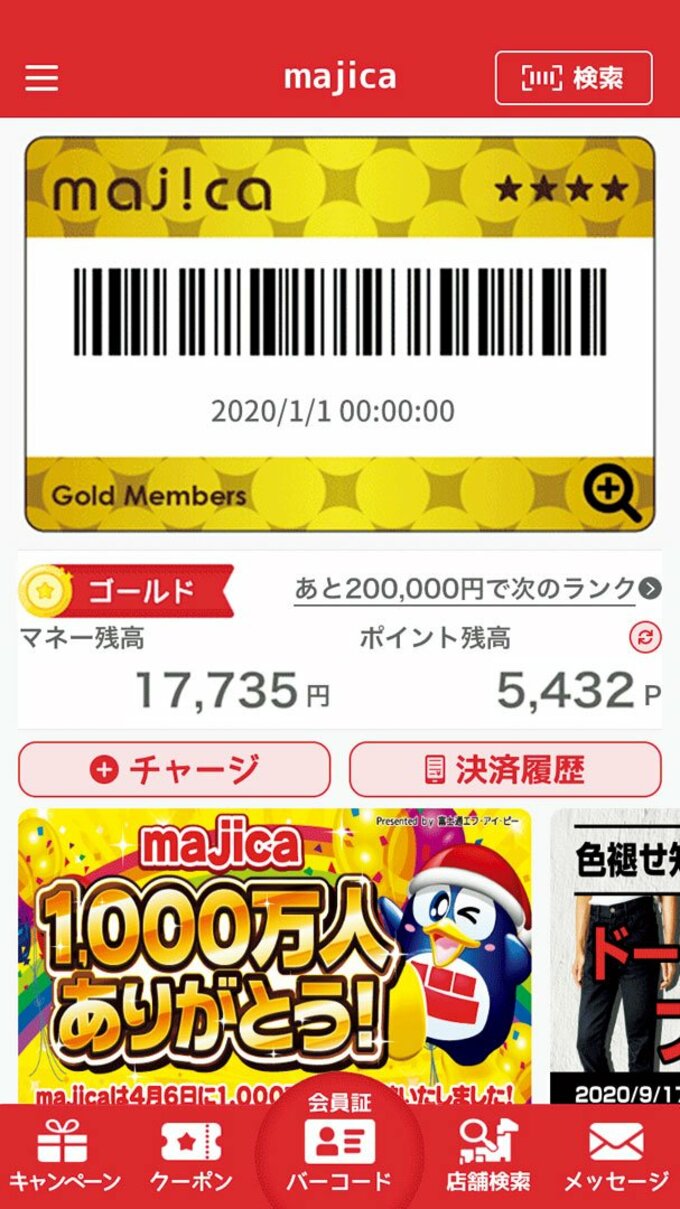Image resolution: width=680 pixels, height=1209 pixels.
Task: Tap the 検索 barcode search button
Action: (573, 78)
